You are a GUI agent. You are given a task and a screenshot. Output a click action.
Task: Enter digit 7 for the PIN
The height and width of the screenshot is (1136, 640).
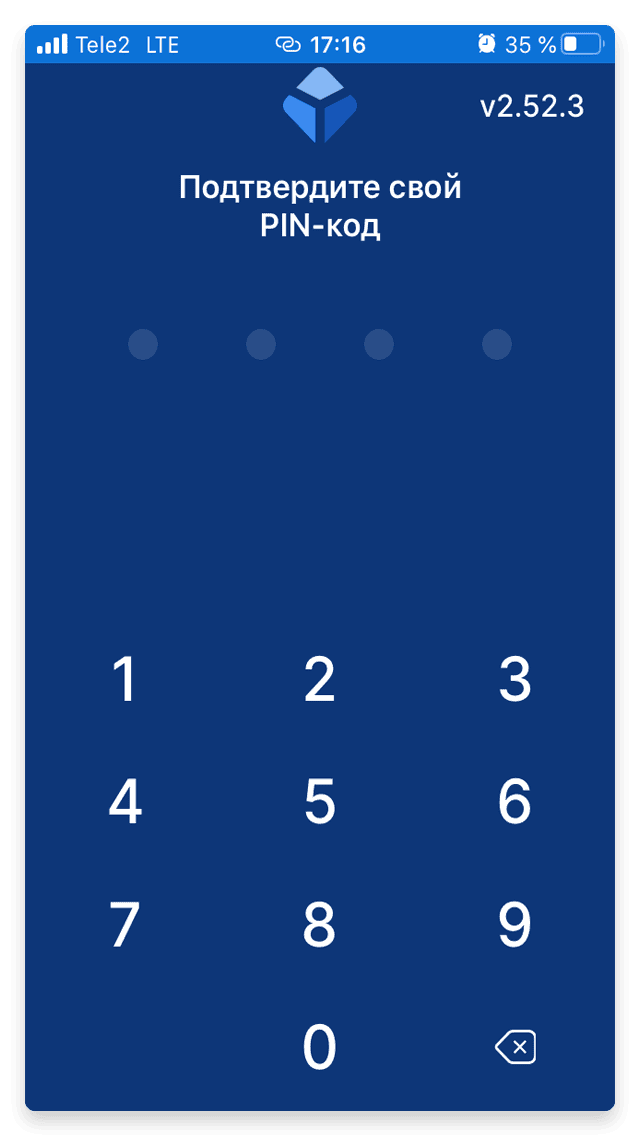(125, 925)
